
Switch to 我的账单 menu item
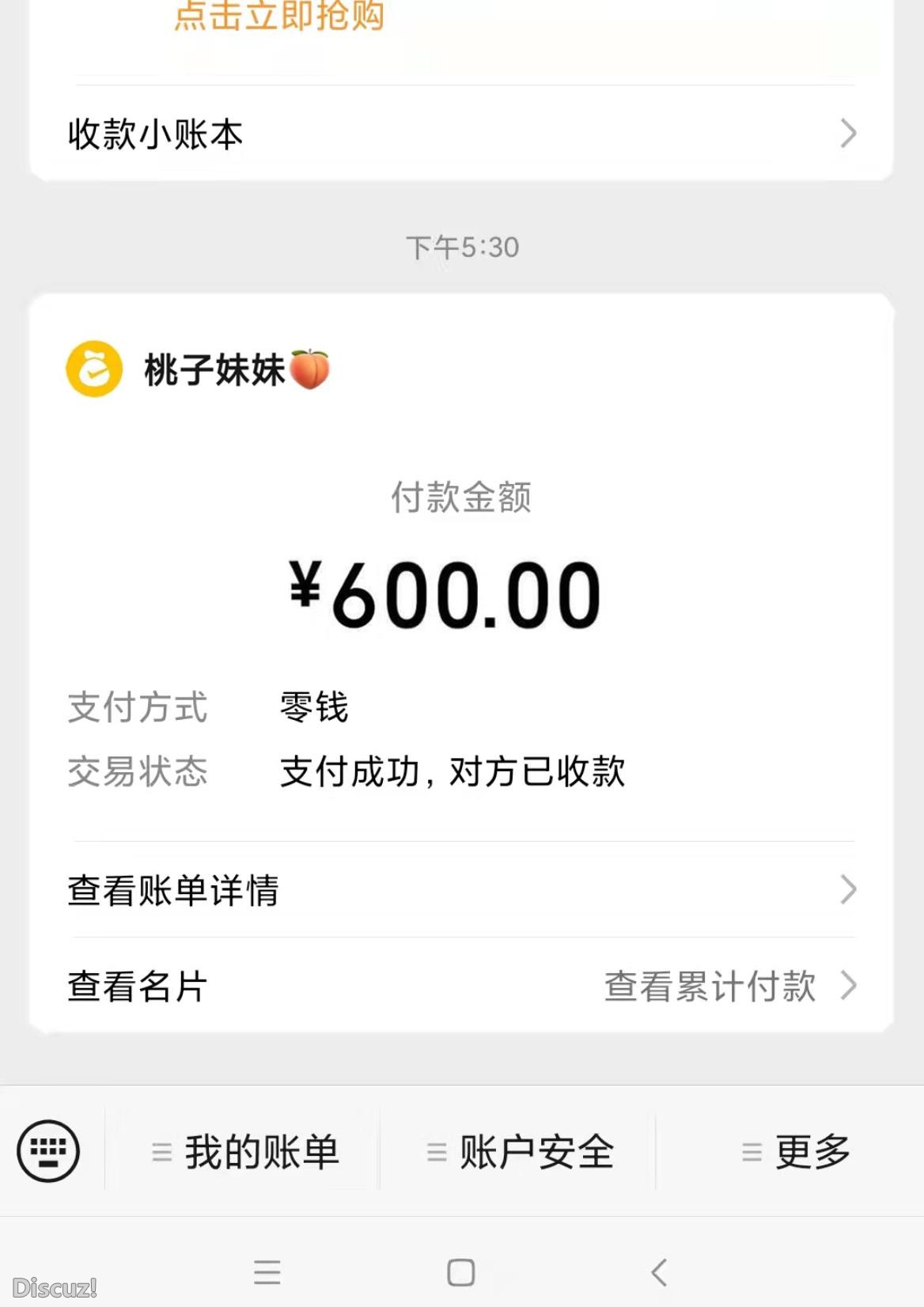[x=261, y=1153]
